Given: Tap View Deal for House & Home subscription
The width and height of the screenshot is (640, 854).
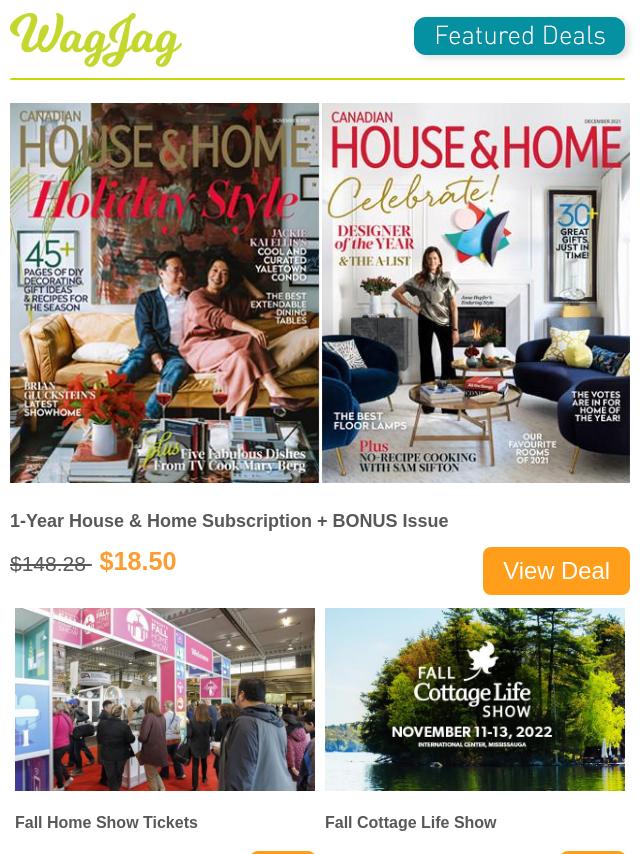Looking at the screenshot, I should point(556,570).
